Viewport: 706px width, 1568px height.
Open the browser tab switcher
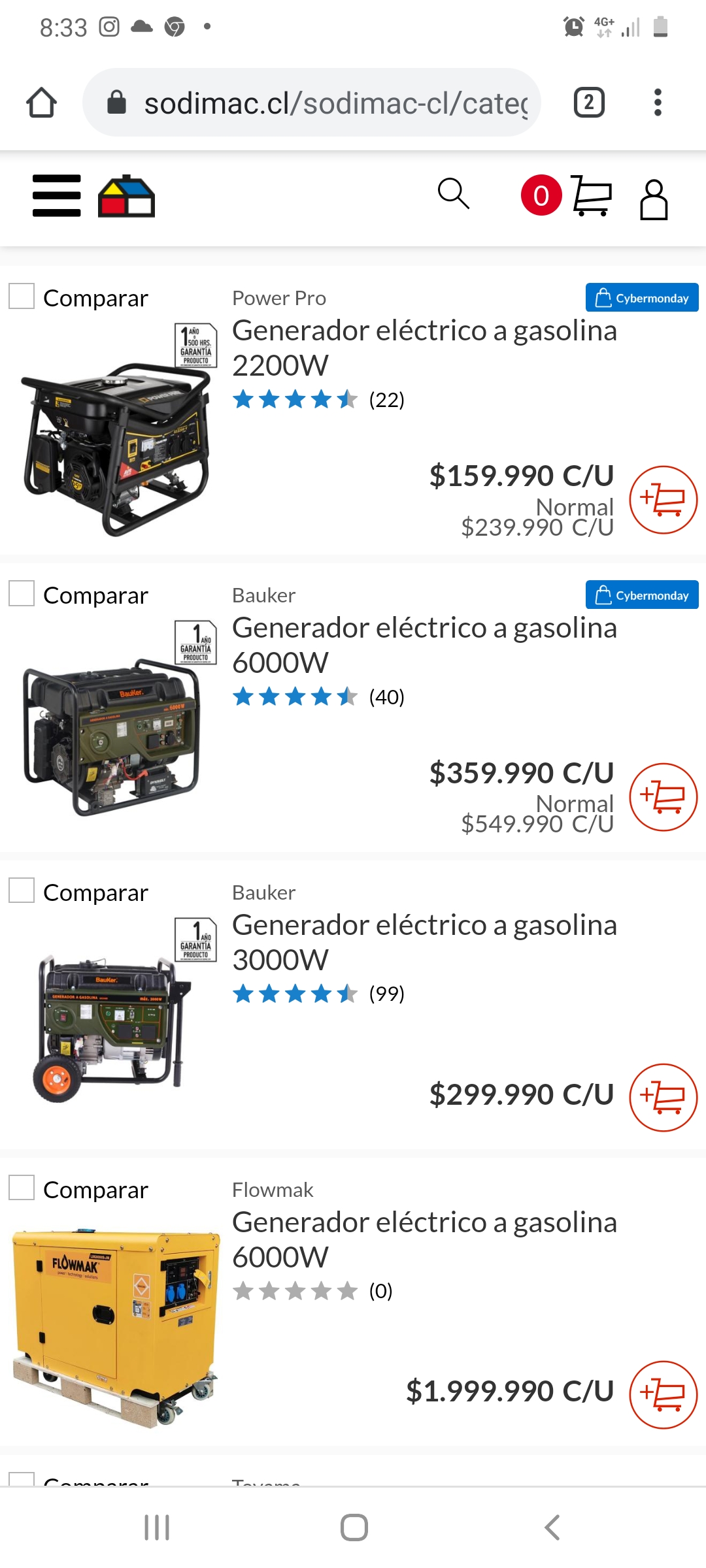pos(589,103)
